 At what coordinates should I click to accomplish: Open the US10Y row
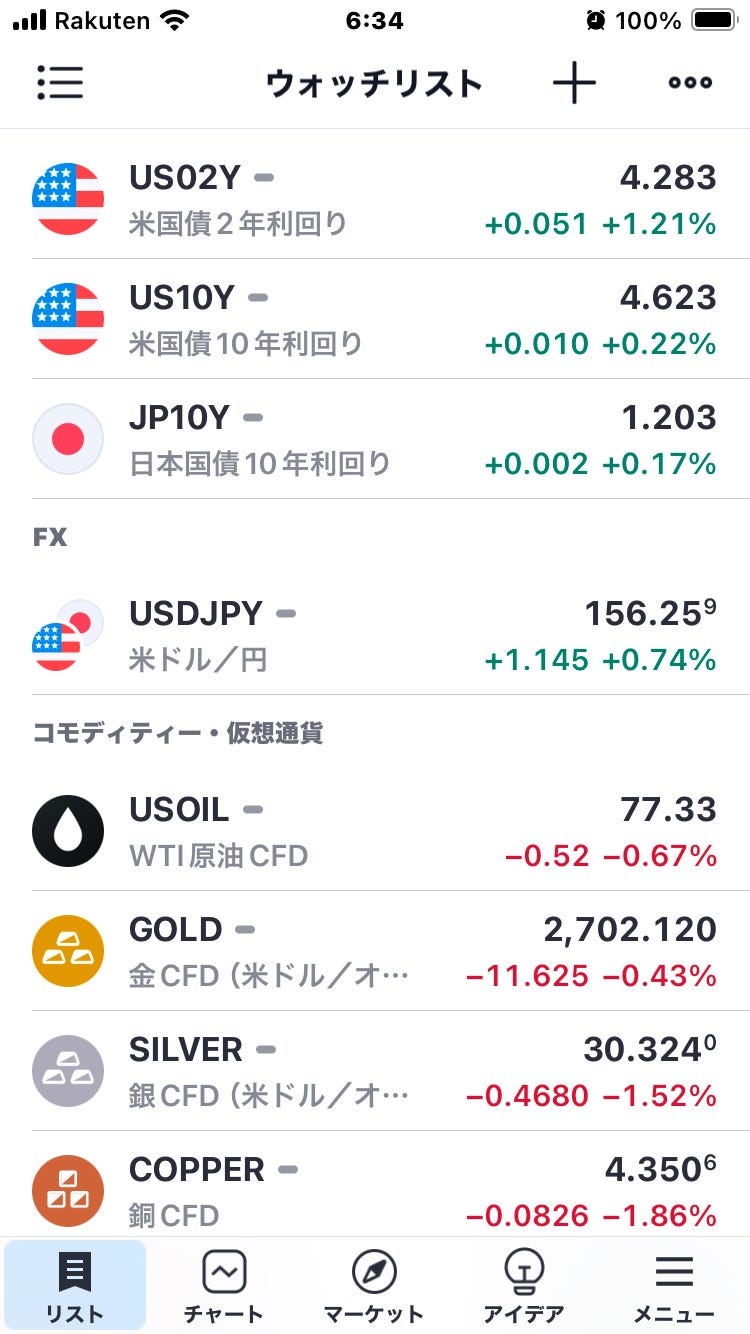point(375,319)
